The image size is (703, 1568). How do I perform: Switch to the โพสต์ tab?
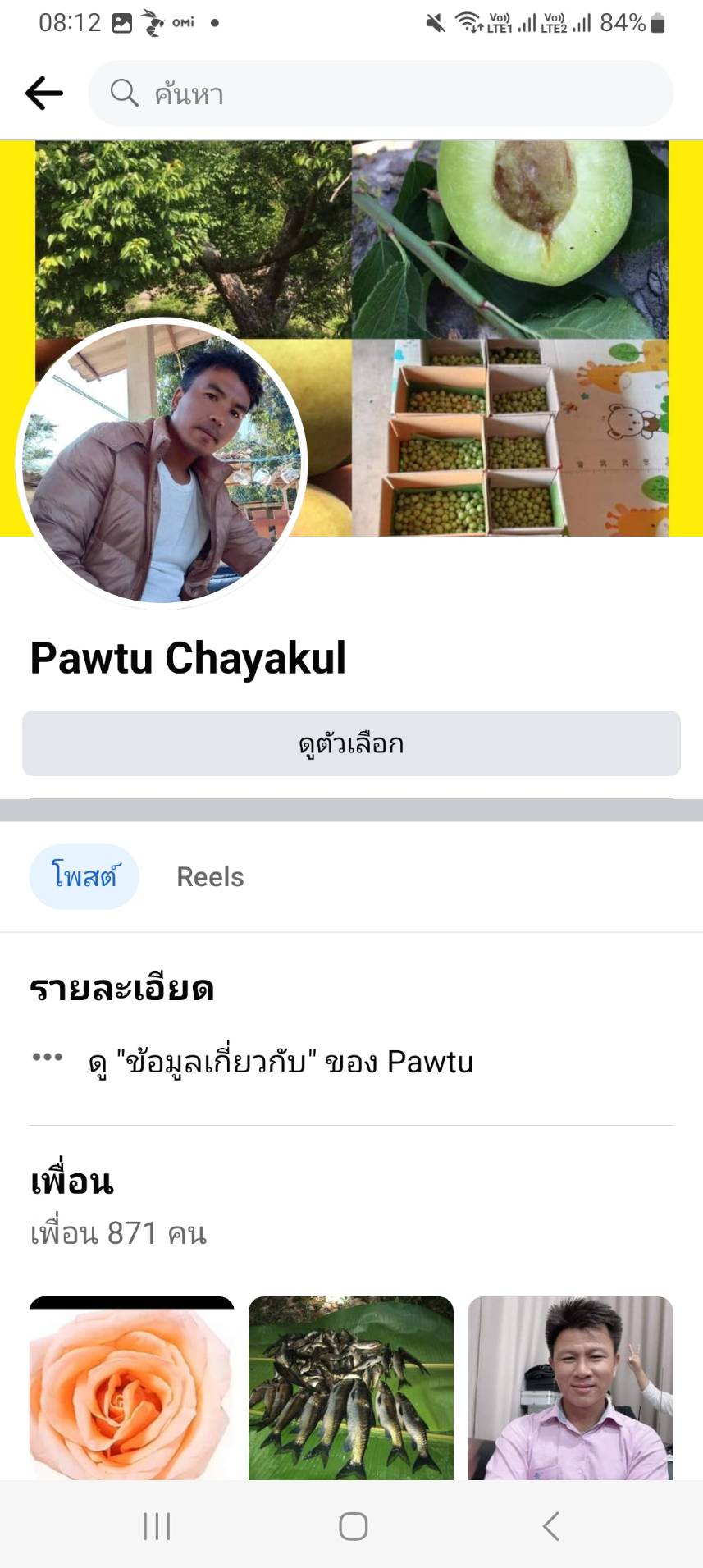84,876
